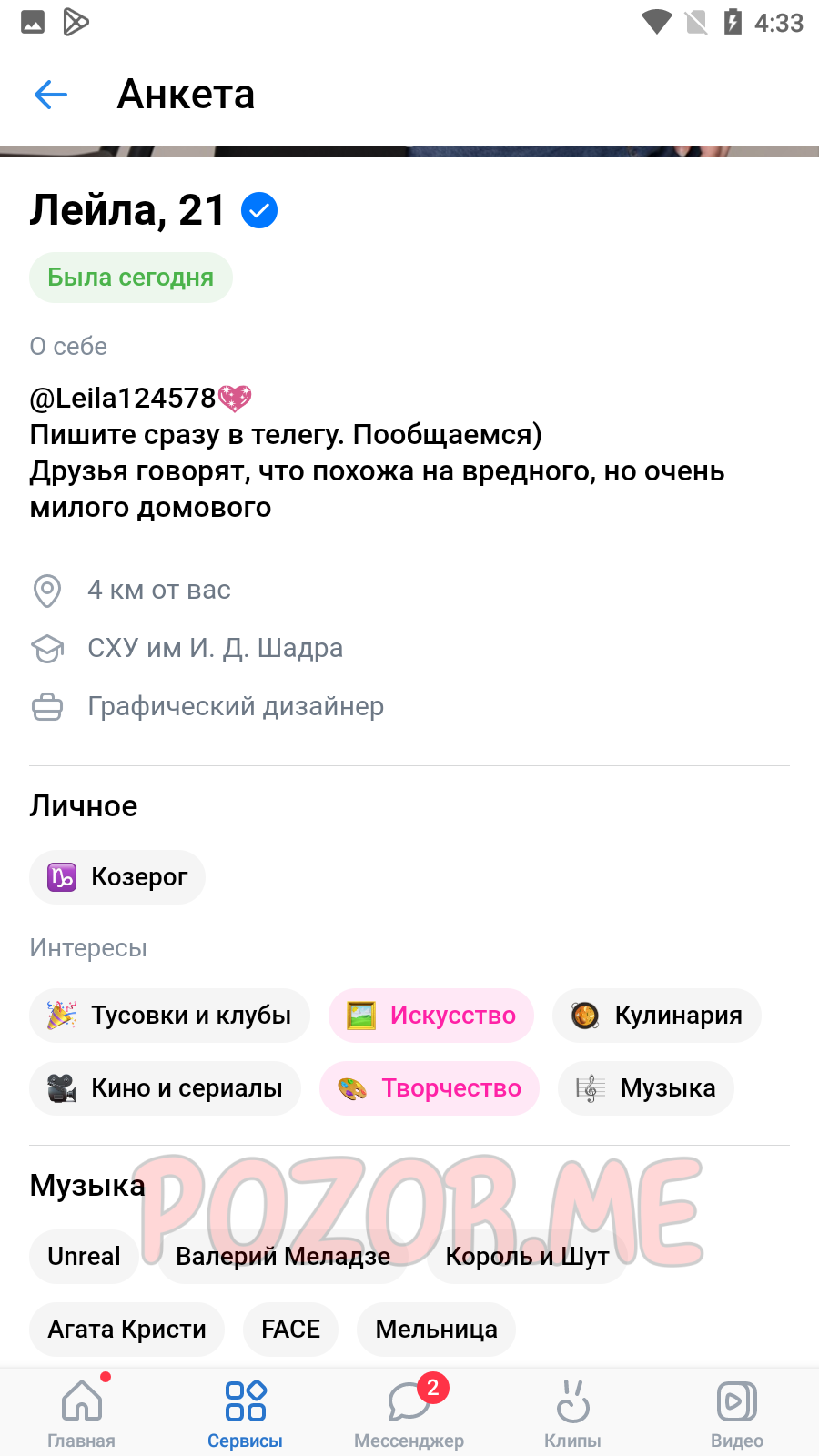
Task: Switch to the Клипы tab
Action: click(573, 1411)
